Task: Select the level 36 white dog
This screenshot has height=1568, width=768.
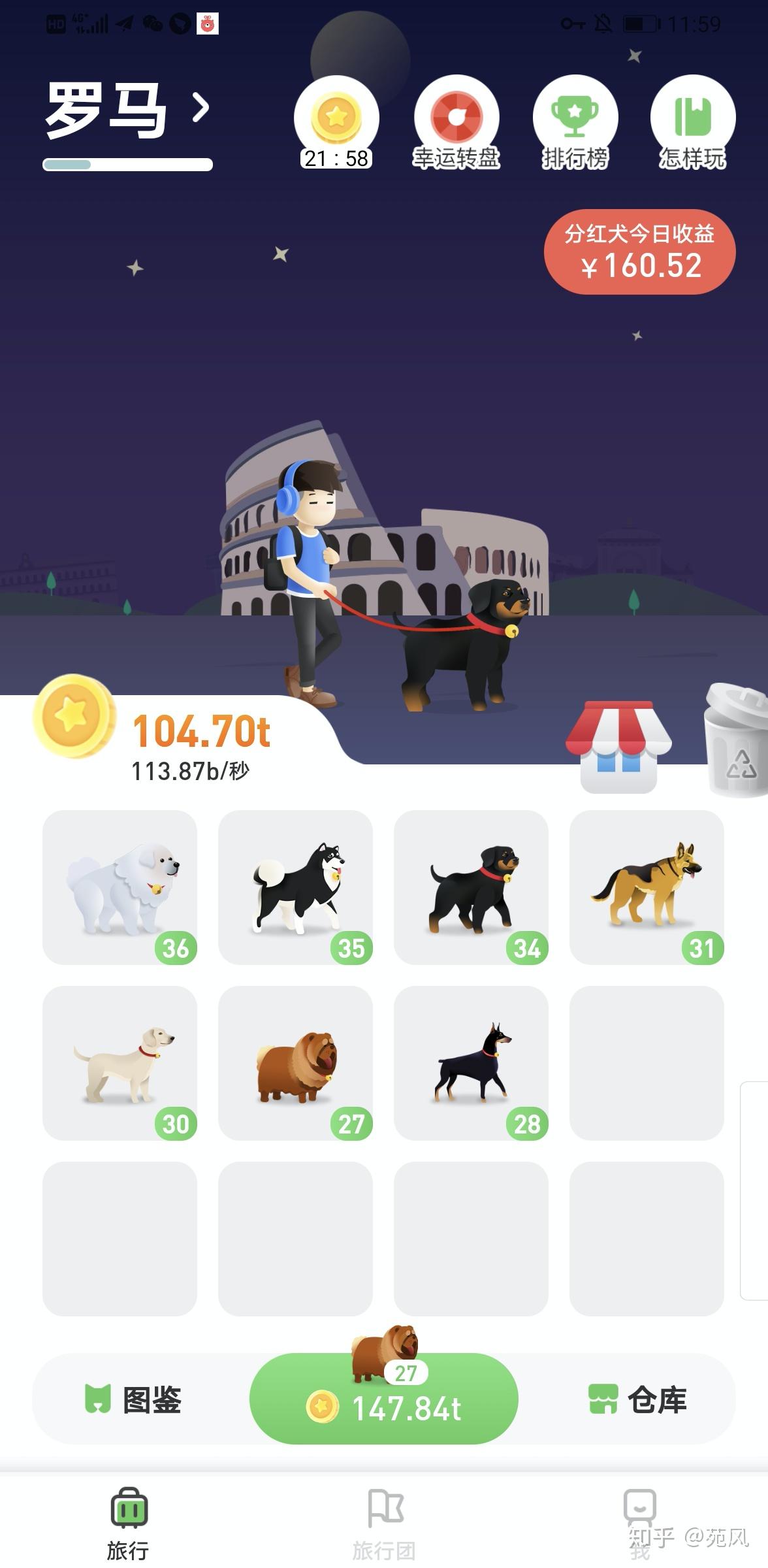Action: [x=120, y=887]
